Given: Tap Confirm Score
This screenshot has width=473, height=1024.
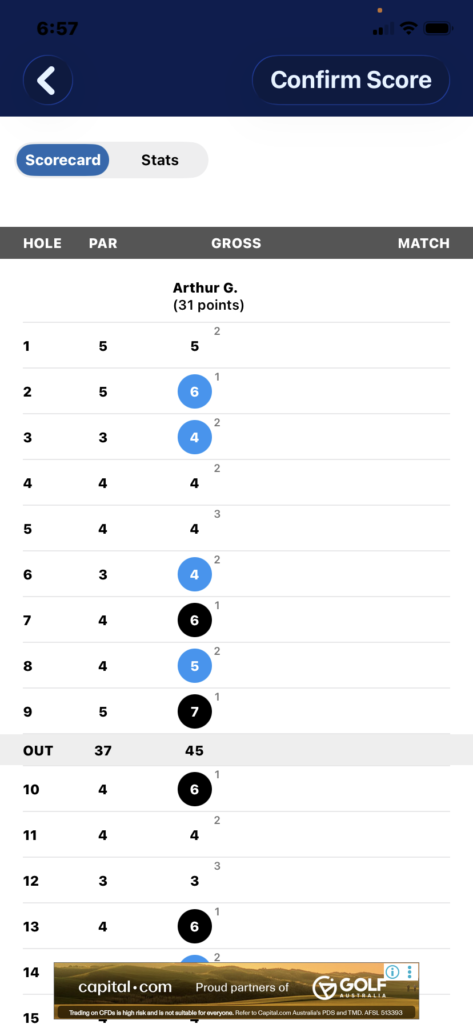Looking at the screenshot, I should [351, 80].
